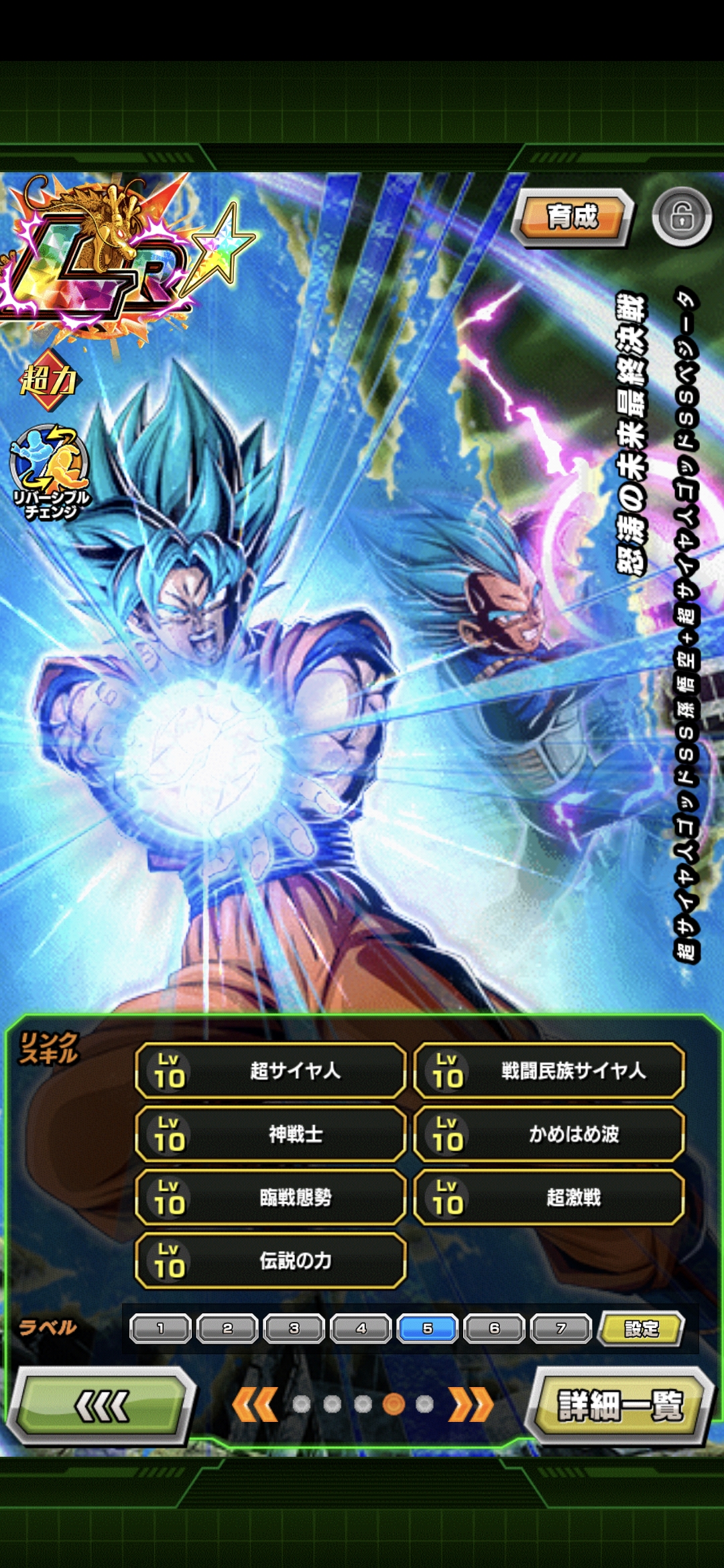Tap the highlighted label 5
Screen dimensions: 724x1568
(428, 1328)
